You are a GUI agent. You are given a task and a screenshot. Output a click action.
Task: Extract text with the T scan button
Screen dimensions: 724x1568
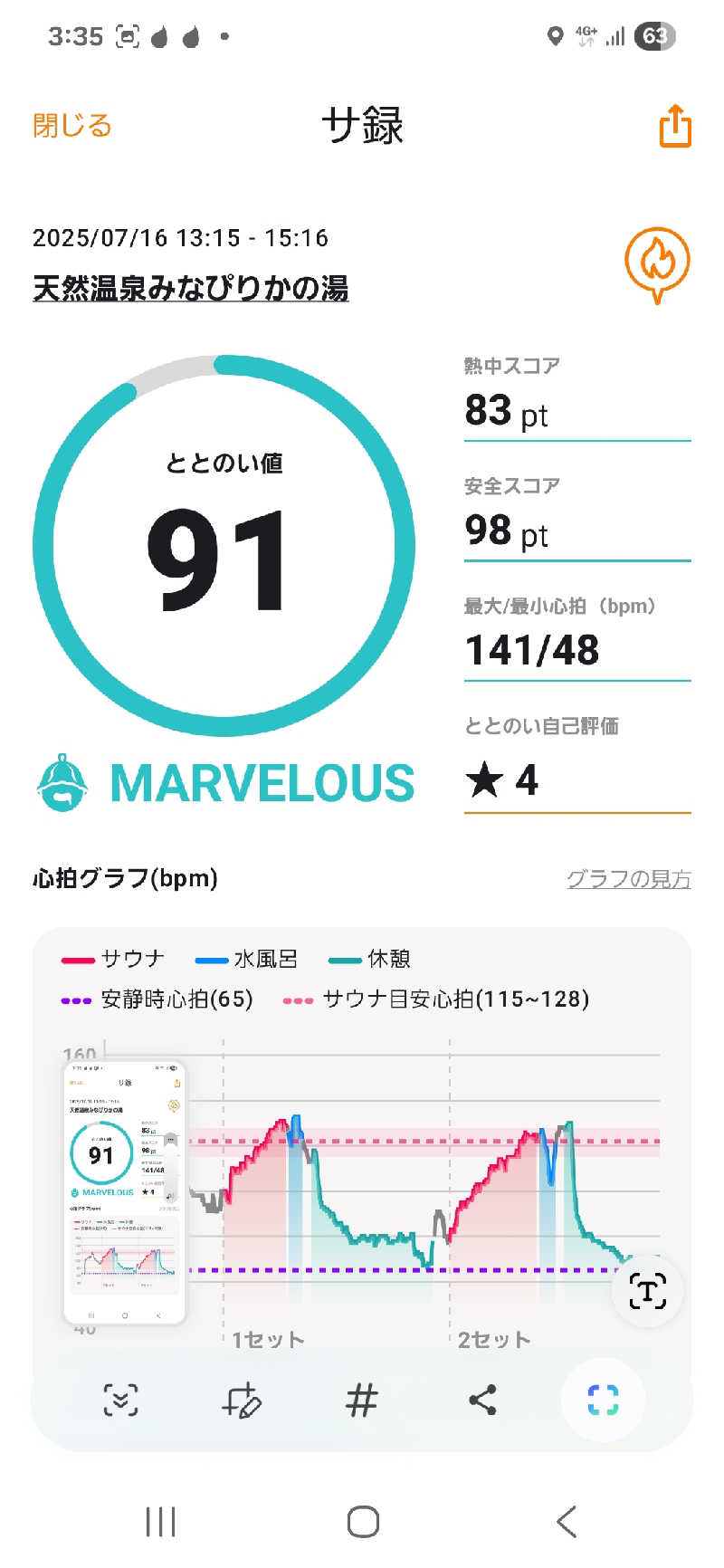(x=647, y=1292)
